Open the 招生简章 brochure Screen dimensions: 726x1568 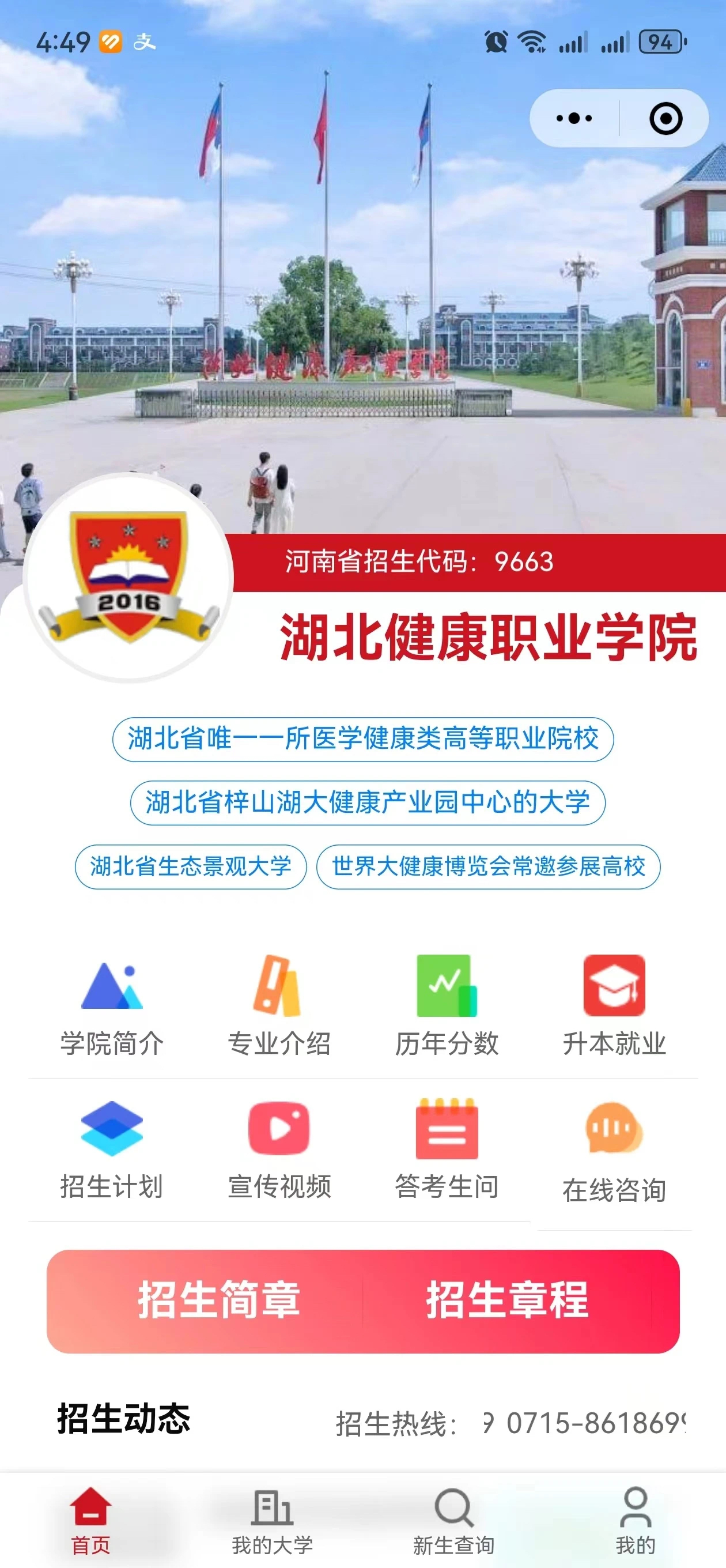218,1299
